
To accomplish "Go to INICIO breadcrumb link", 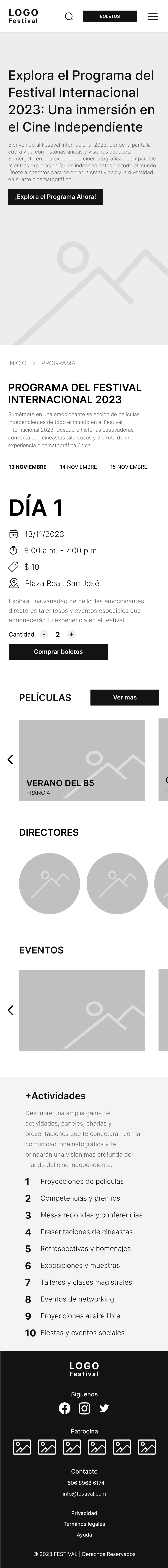I will 17,363.
